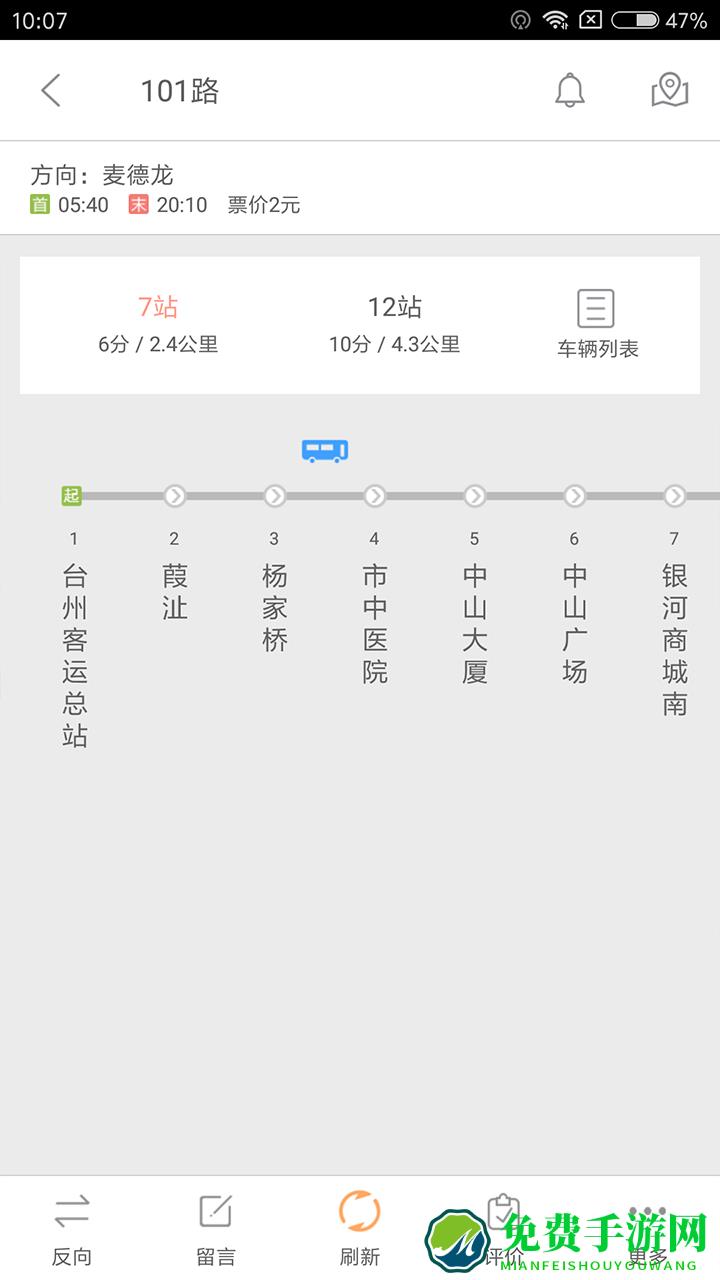720x1280 pixels.
Task: Click the back arrow to exit route 101
Action: coord(51,90)
